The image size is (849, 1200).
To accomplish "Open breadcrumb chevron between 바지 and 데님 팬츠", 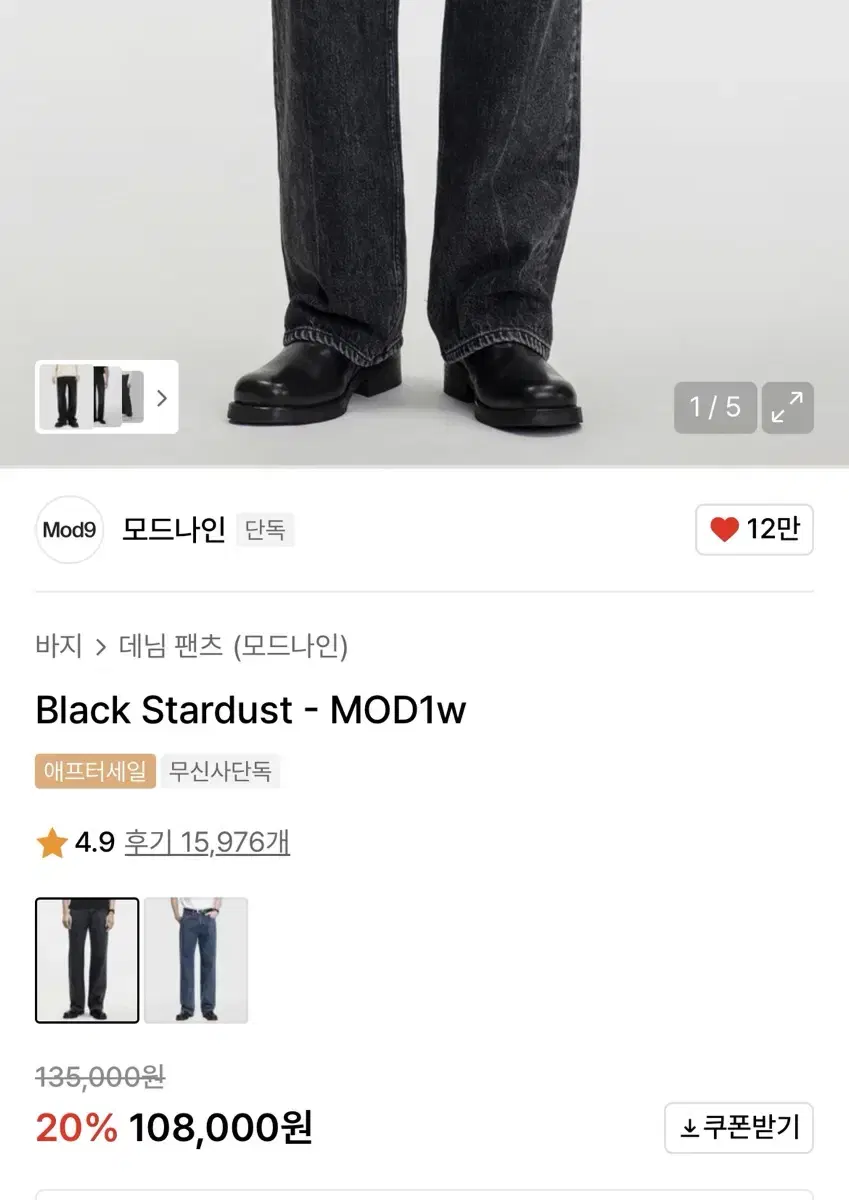I will click(100, 648).
